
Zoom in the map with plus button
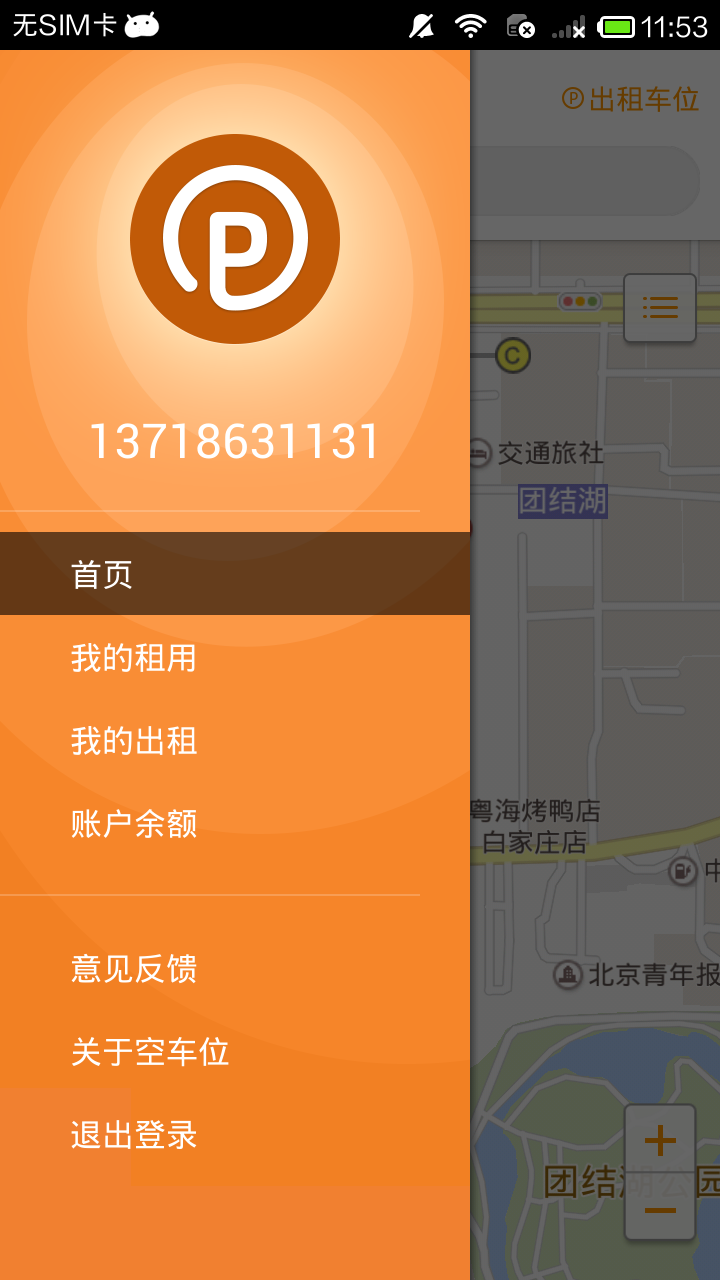[660, 1140]
